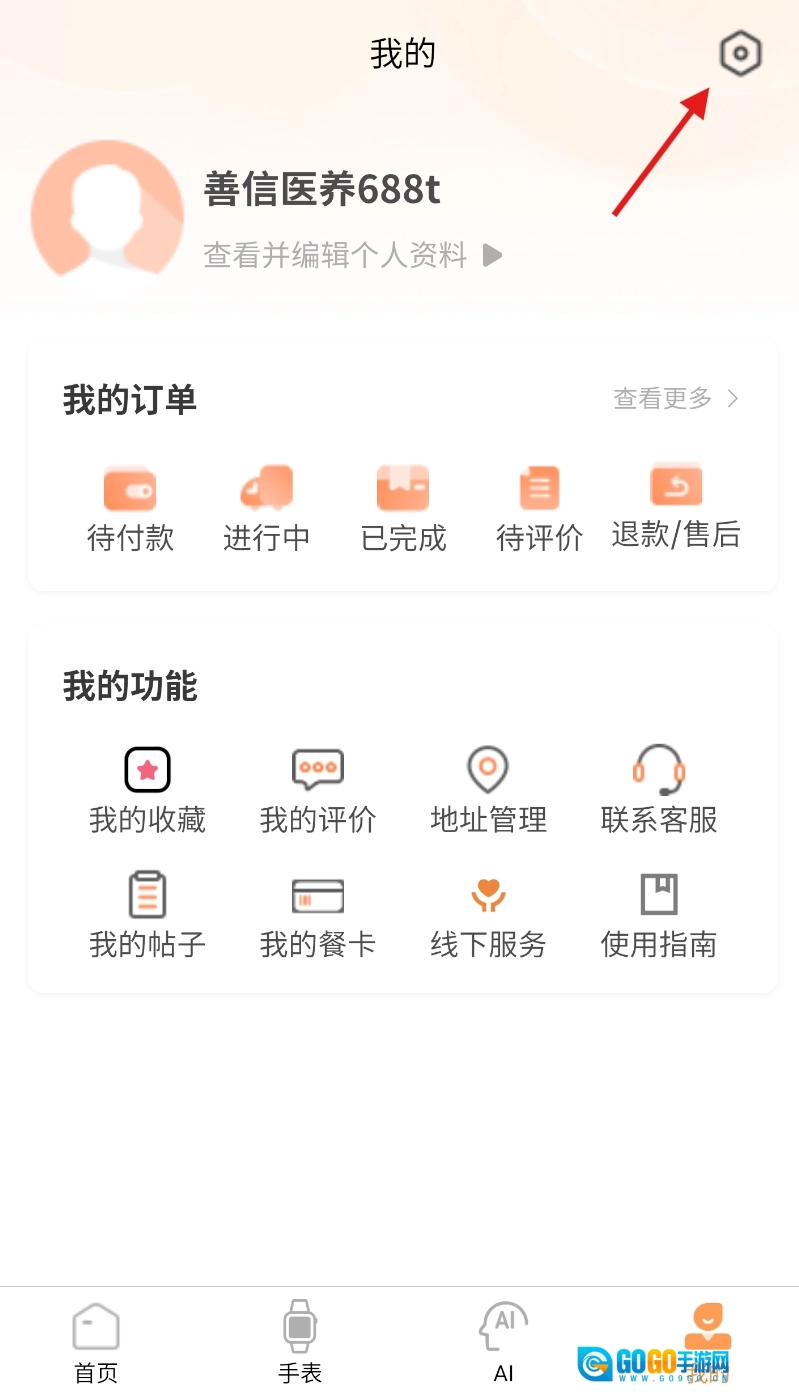Open 线下服务 offline services
This screenshot has height=1392, width=799.
point(488,915)
